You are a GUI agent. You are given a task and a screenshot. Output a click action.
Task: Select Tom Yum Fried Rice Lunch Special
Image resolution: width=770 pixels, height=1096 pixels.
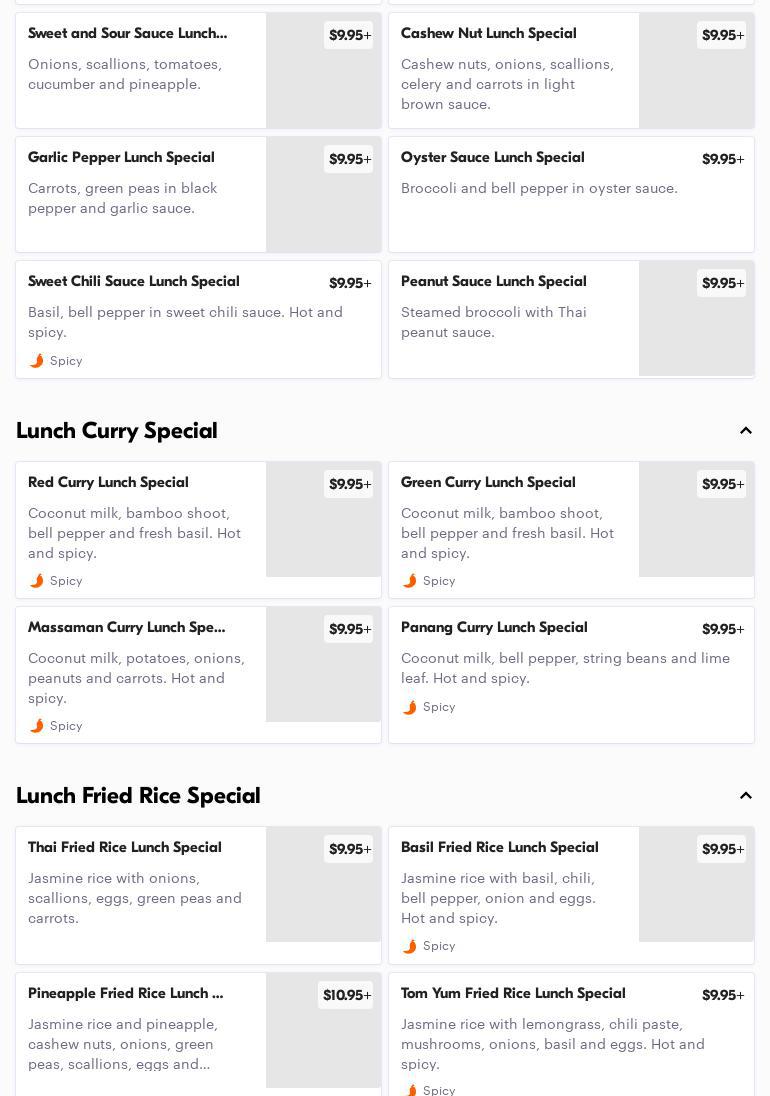click(513, 994)
